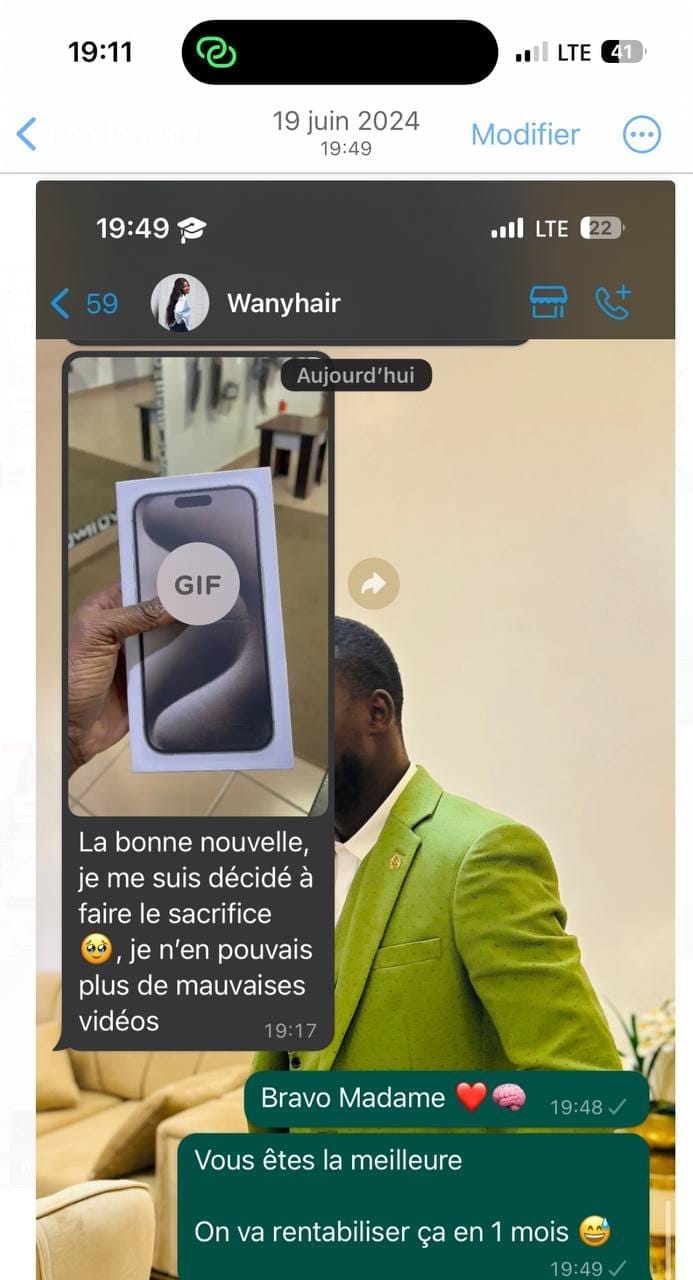693x1280 pixels.
Task: Go back to the photo library
Action: 28,134
